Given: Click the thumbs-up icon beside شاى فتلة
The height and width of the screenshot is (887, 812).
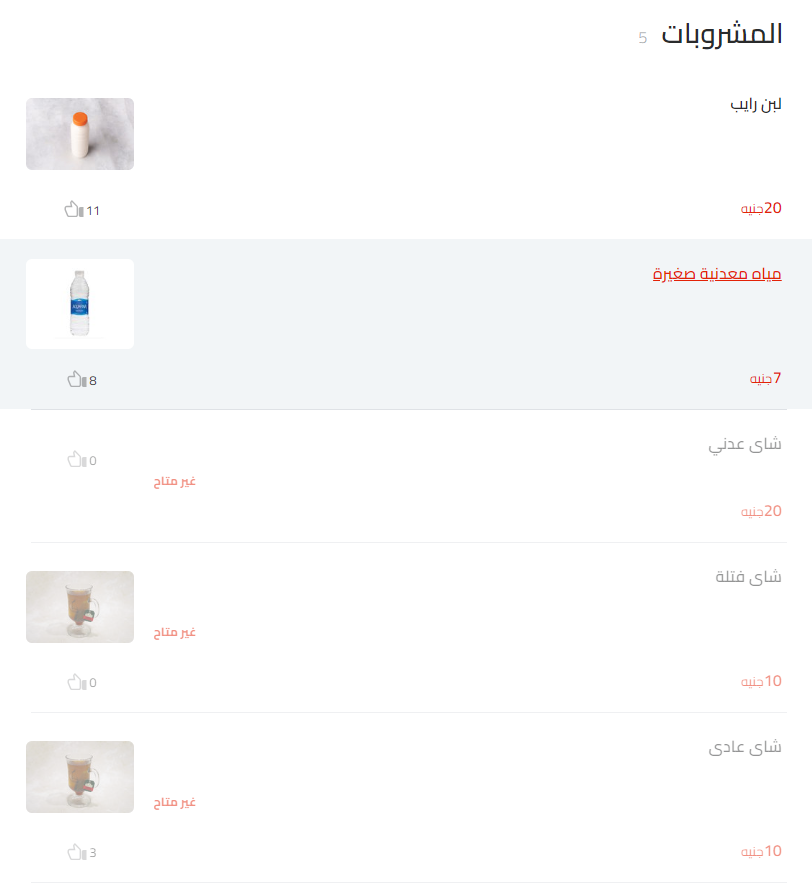Looking at the screenshot, I should click(x=75, y=681).
